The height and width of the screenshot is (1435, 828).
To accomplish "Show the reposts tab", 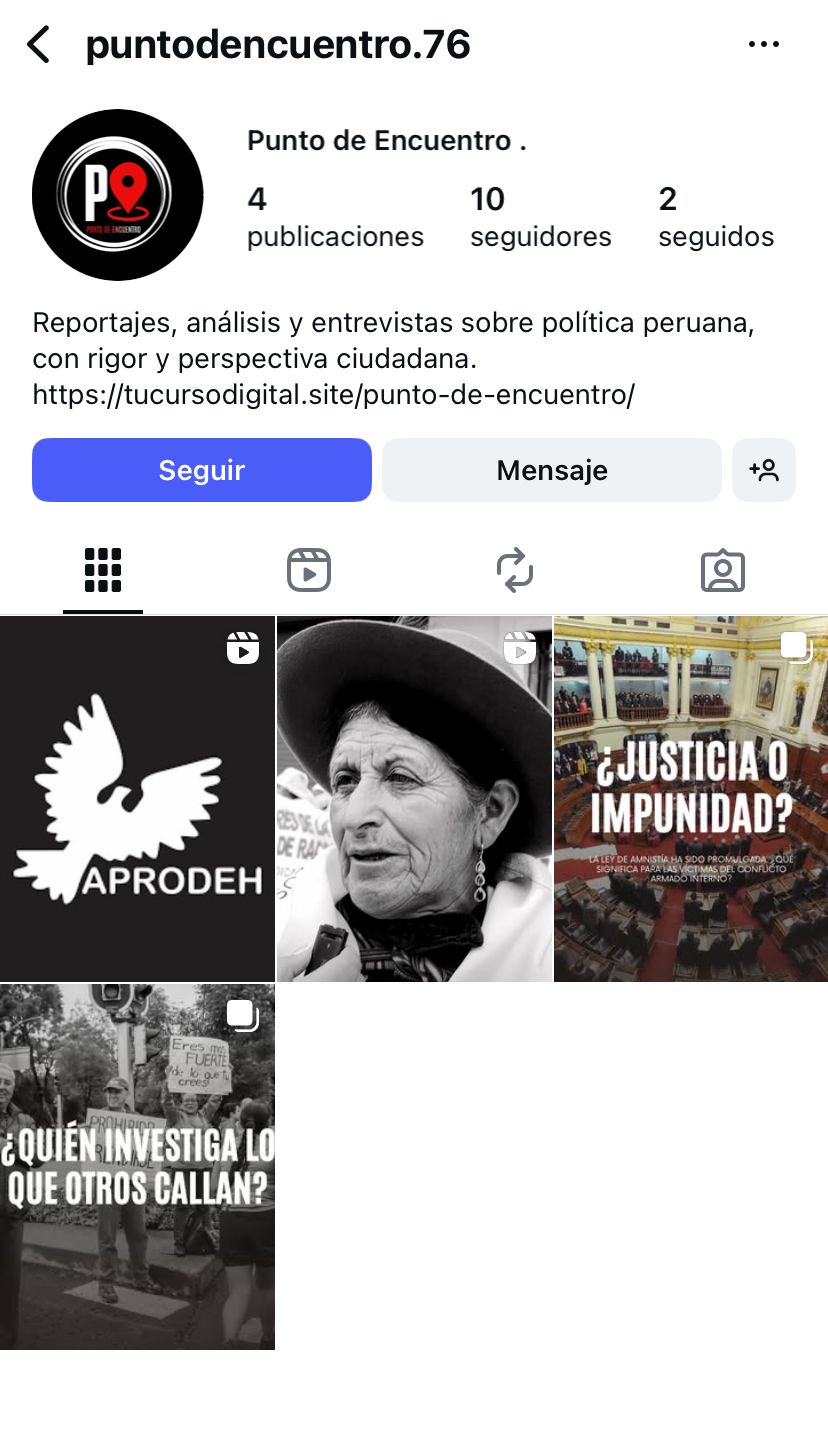I will 515,571.
